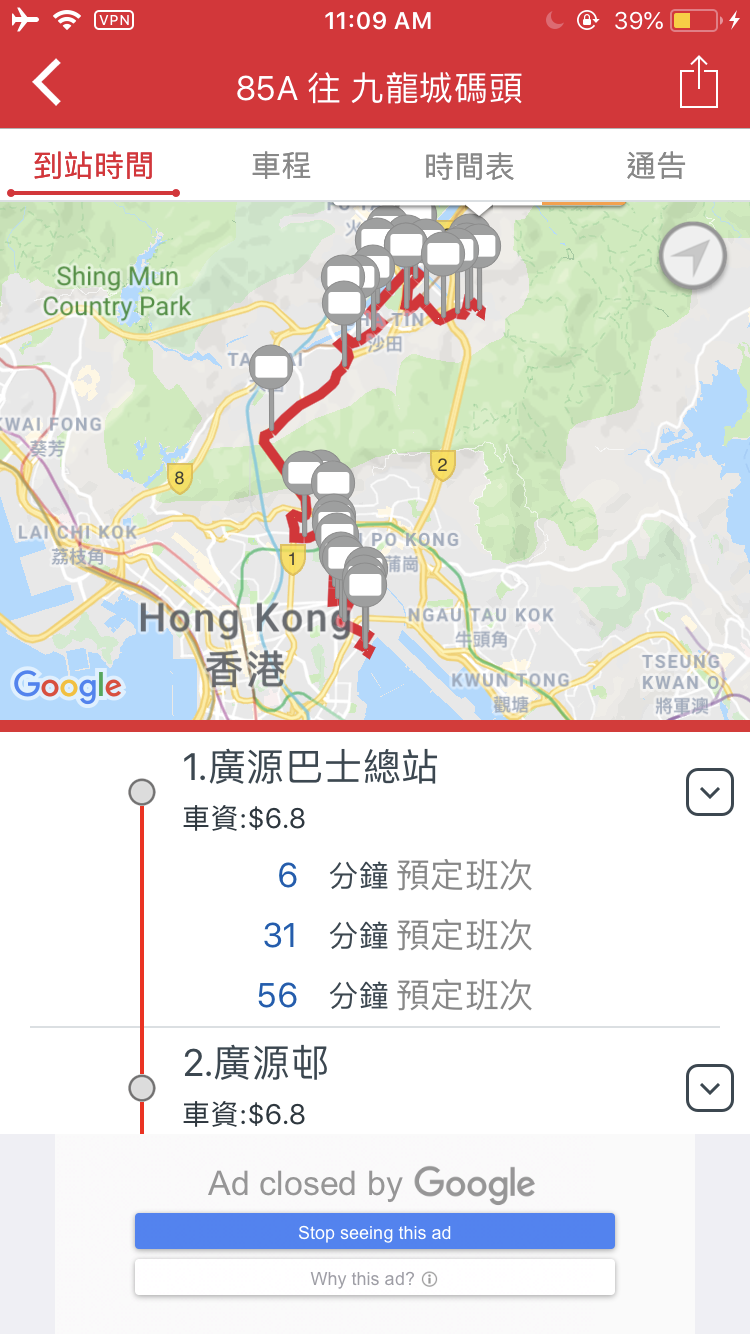Image resolution: width=750 pixels, height=1334 pixels.
Task: Expand stop 2.廣源邨 chevron
Action: [x=710, y=1087]
